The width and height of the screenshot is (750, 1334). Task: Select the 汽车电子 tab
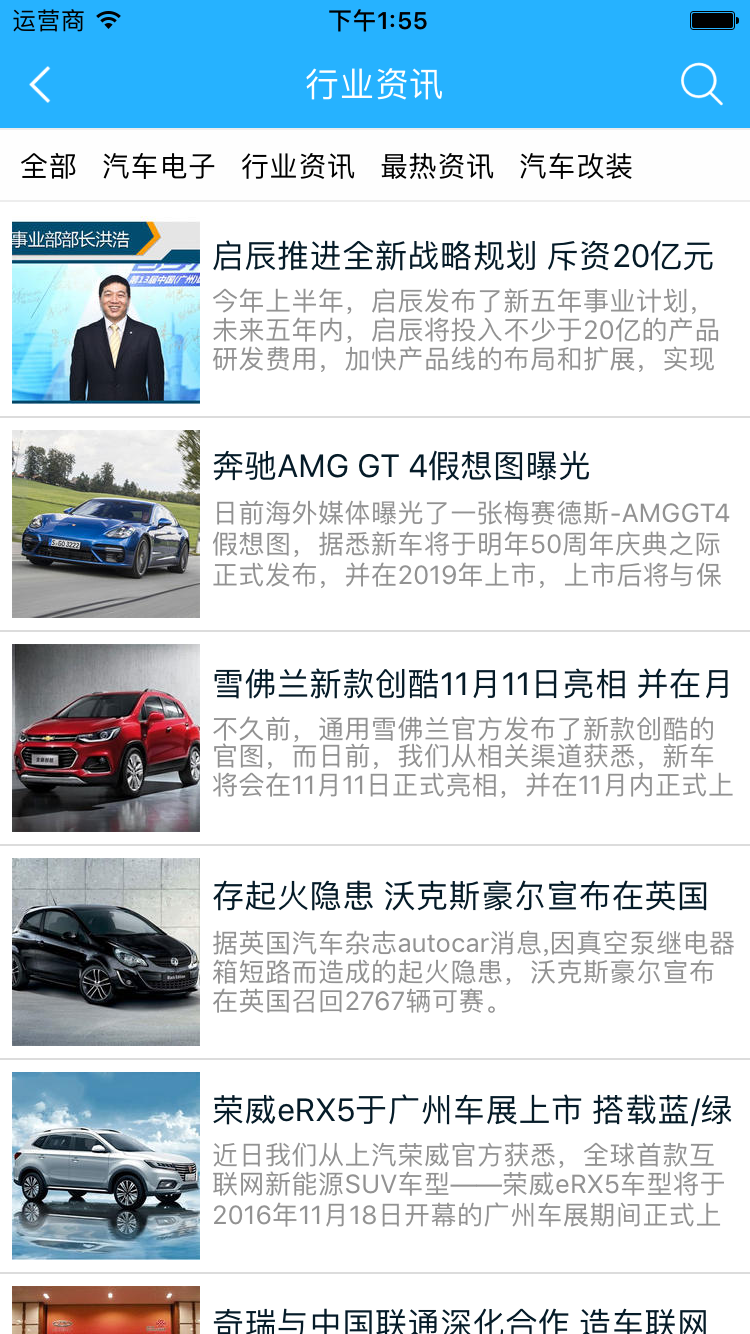[x=159, y=166]
